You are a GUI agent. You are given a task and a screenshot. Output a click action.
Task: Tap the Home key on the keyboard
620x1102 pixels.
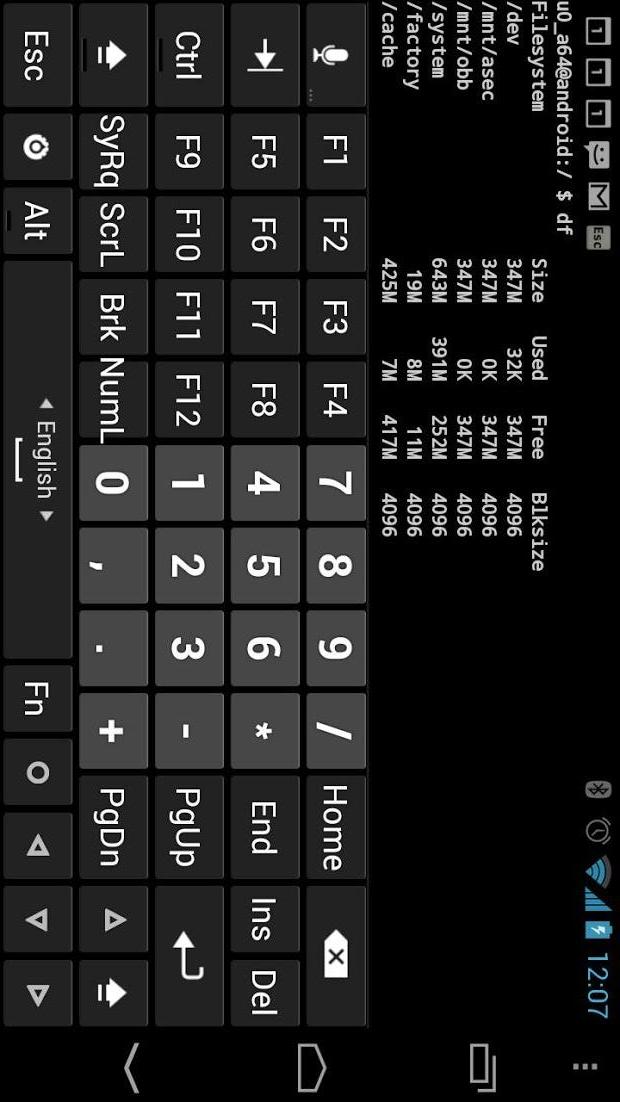click(x=335, y=826)
